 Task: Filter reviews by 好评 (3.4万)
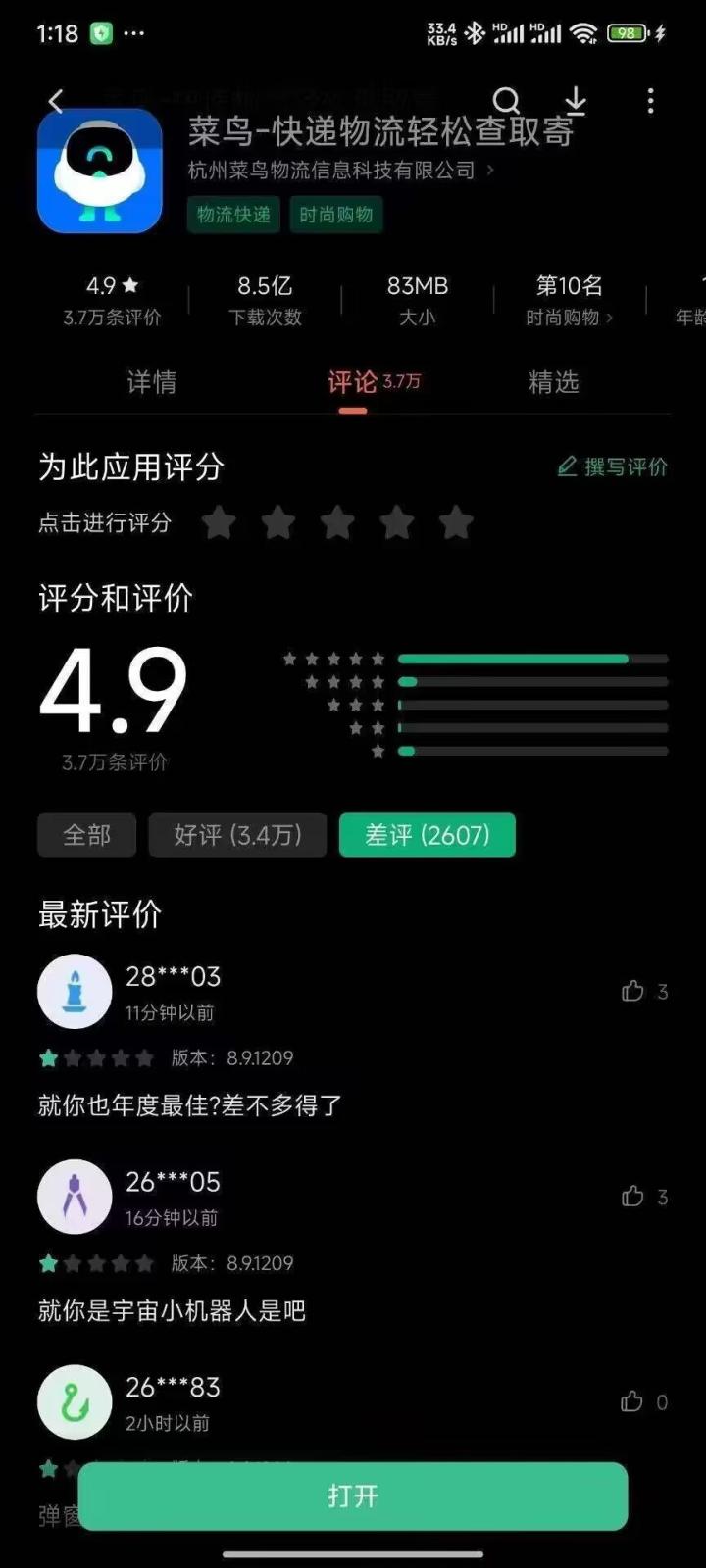[237, 835]
